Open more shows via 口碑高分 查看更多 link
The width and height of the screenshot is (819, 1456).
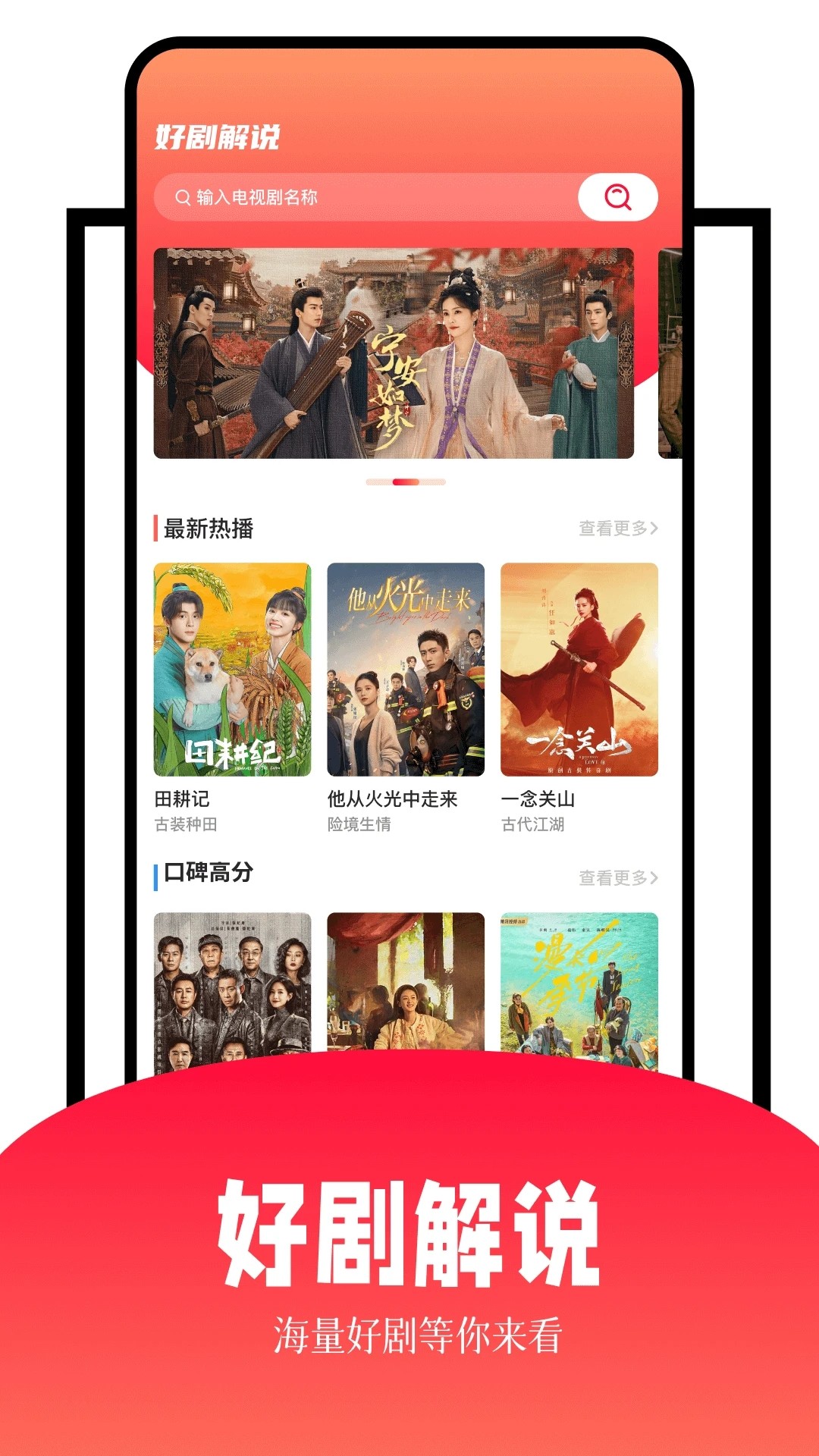[x=614, y=876]
